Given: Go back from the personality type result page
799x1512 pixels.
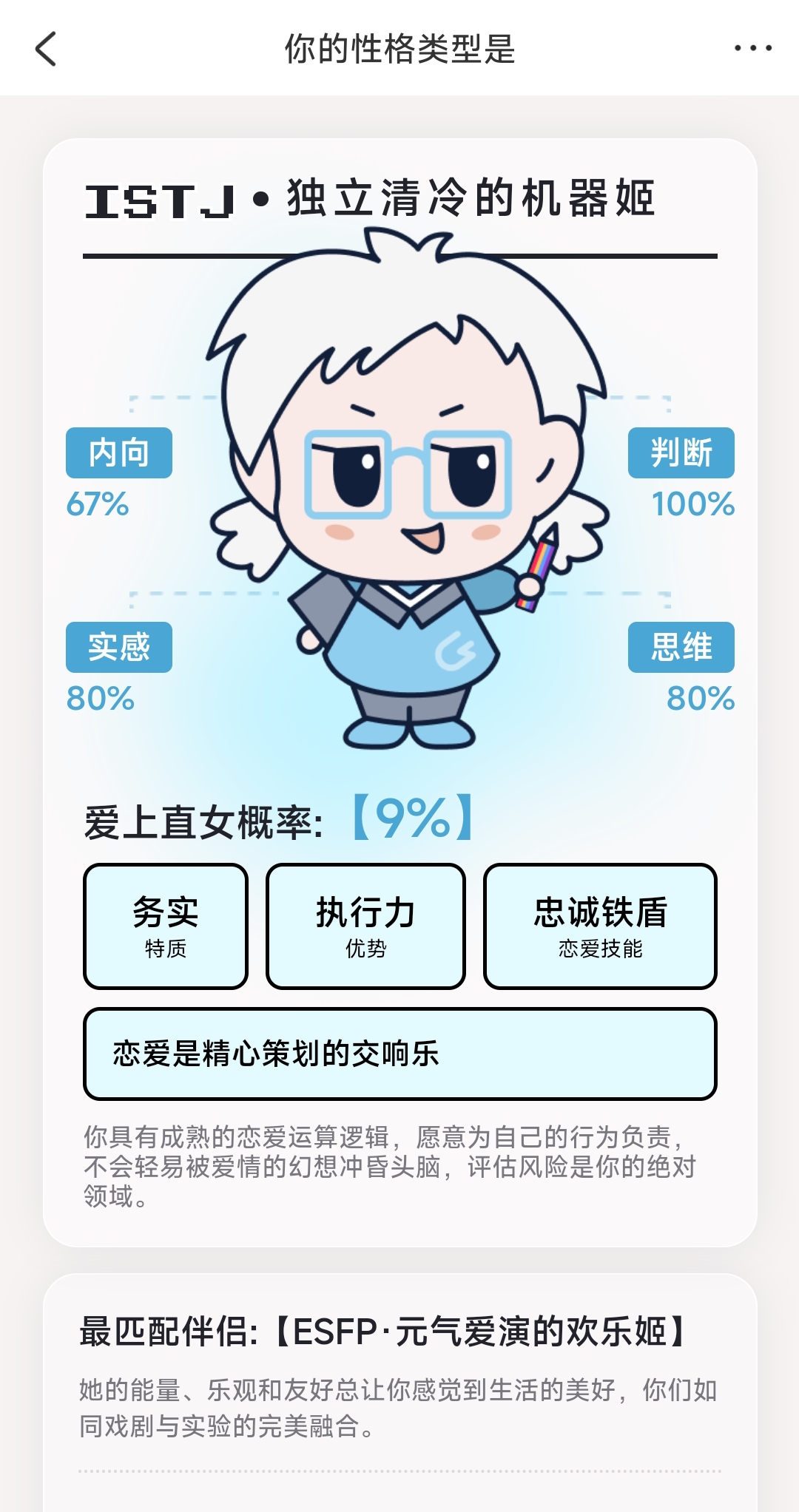Looking at the screenshot, I should [x=46, y=49].
